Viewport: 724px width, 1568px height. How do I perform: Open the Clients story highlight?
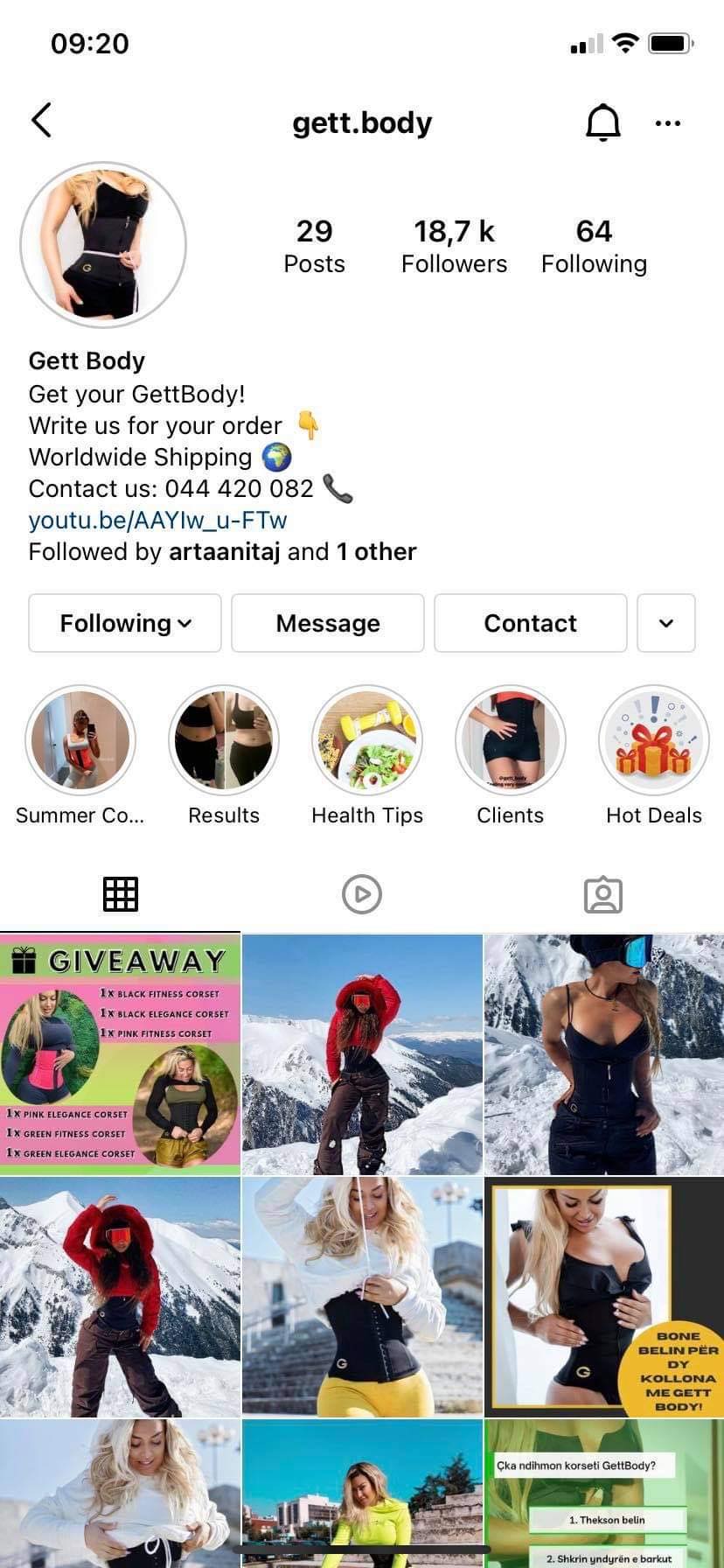point(511,740)
